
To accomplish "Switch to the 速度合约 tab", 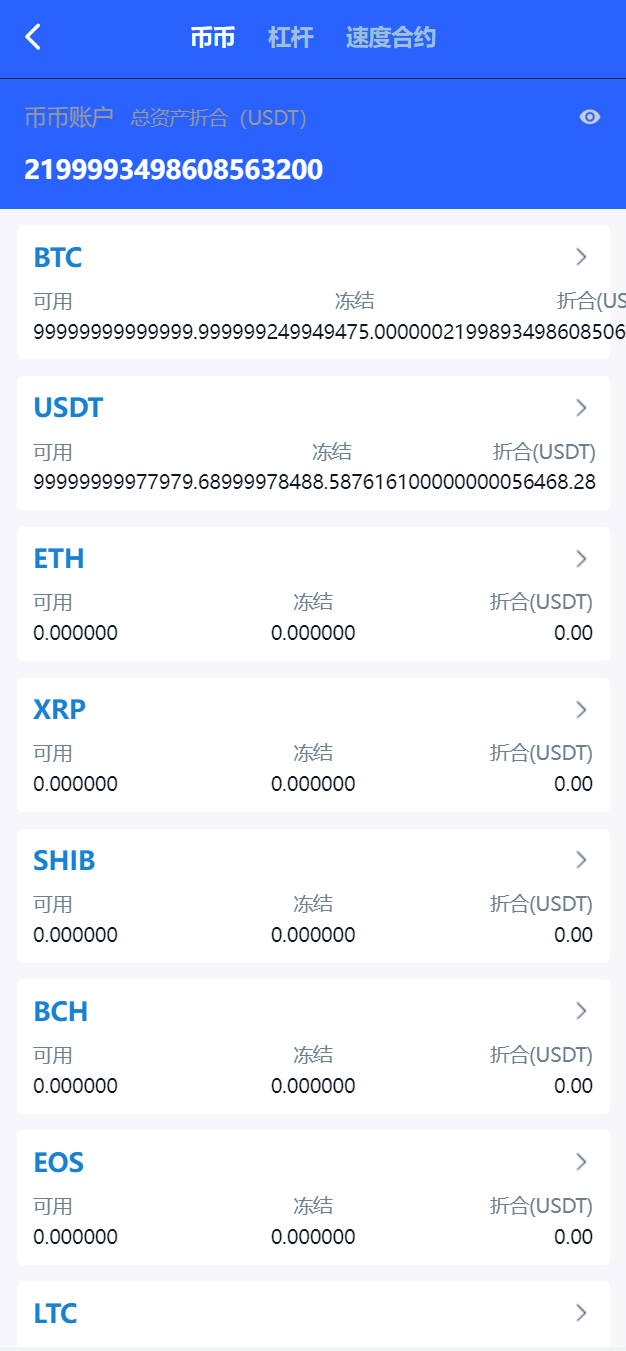I will tap(390, 38).
